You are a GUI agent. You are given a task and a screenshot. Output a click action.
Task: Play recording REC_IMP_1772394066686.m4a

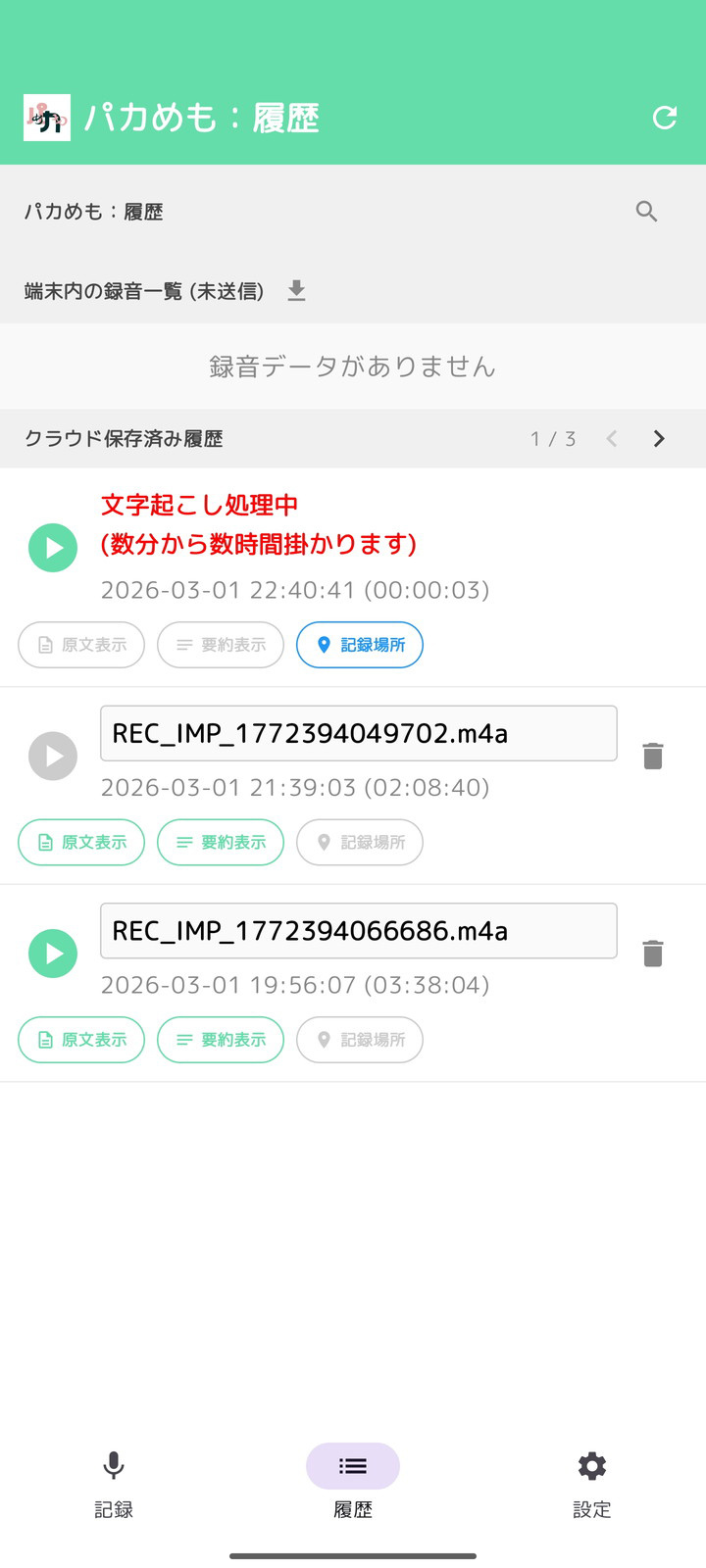(53, 954)
